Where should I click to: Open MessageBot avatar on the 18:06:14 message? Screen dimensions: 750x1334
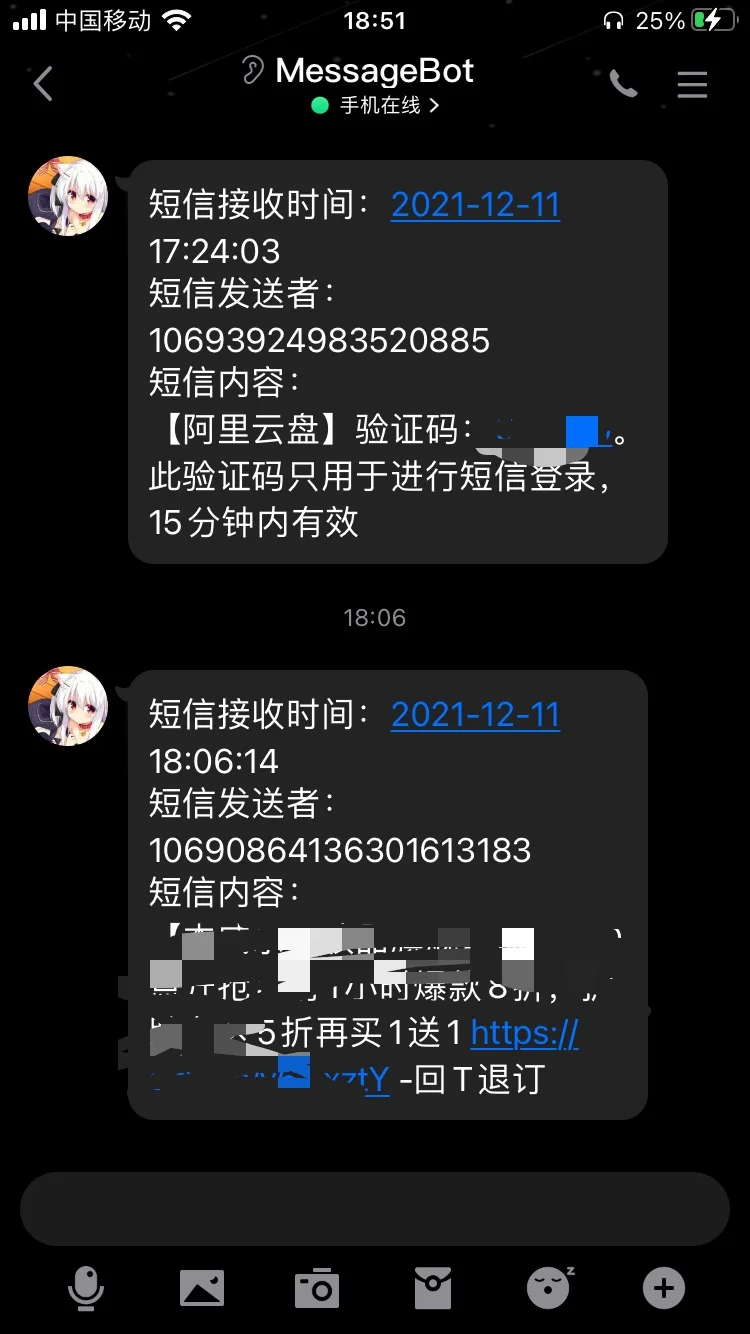67,706
